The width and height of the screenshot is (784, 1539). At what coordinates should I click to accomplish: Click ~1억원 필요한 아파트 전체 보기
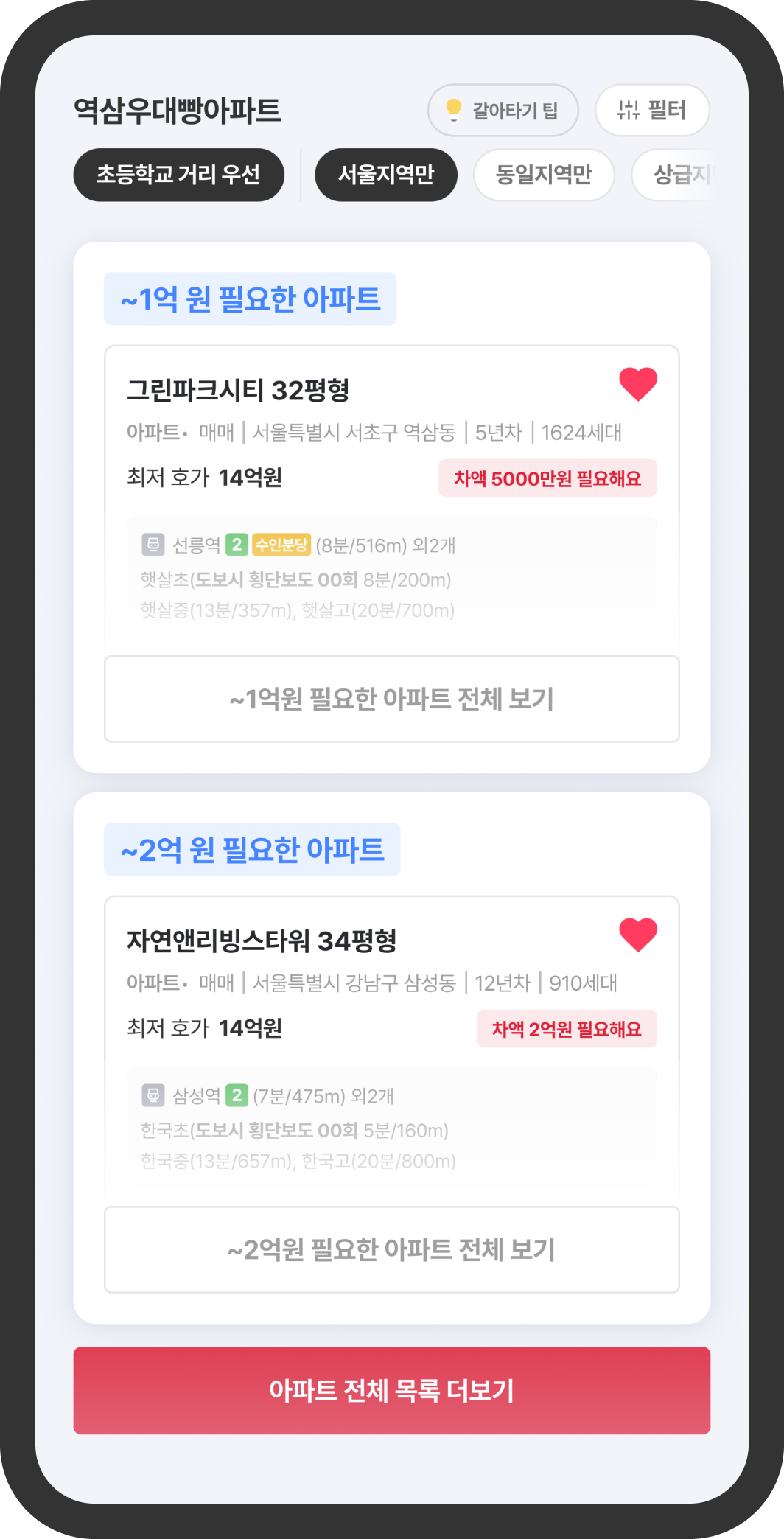point(392,698)
